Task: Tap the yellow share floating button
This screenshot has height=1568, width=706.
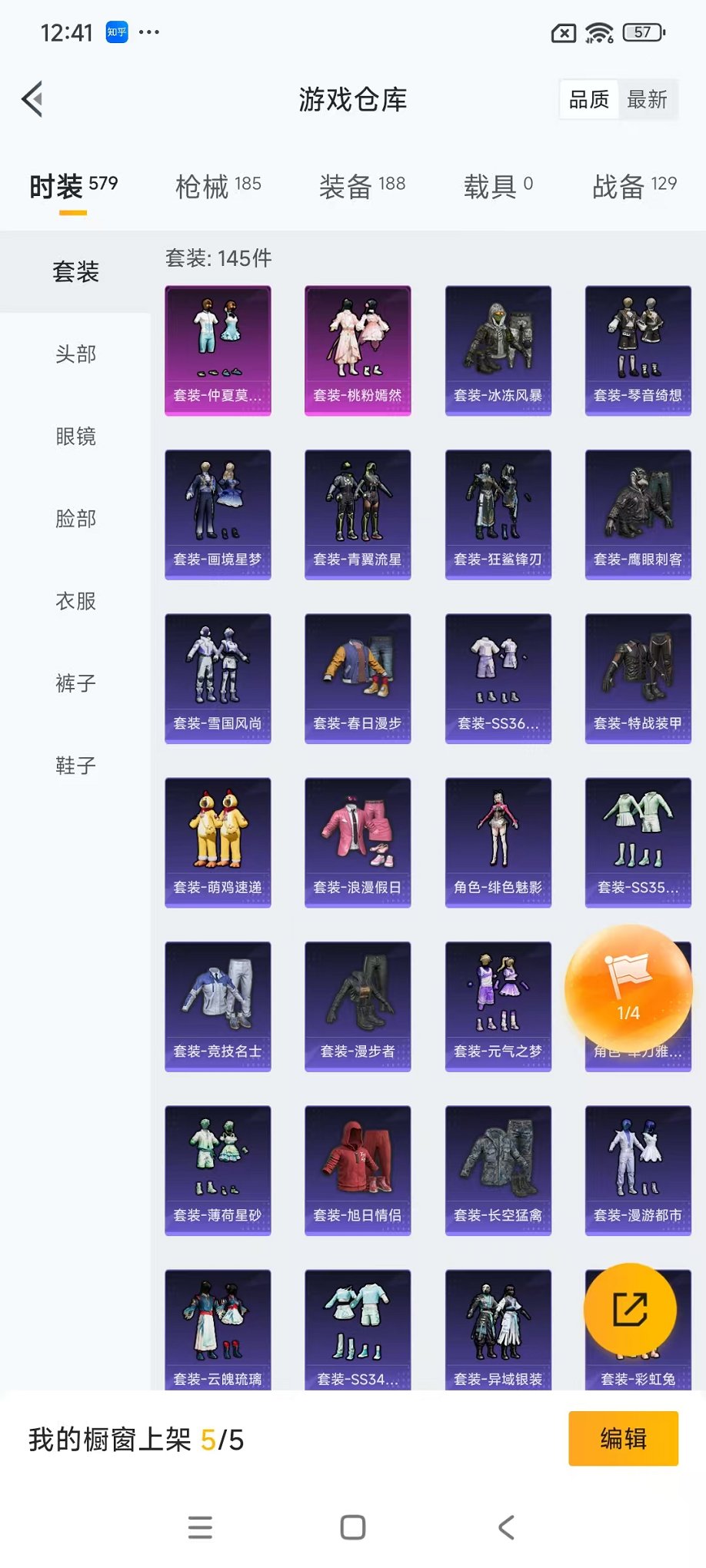Action: pyautogui.click(x=630, y=1310)
